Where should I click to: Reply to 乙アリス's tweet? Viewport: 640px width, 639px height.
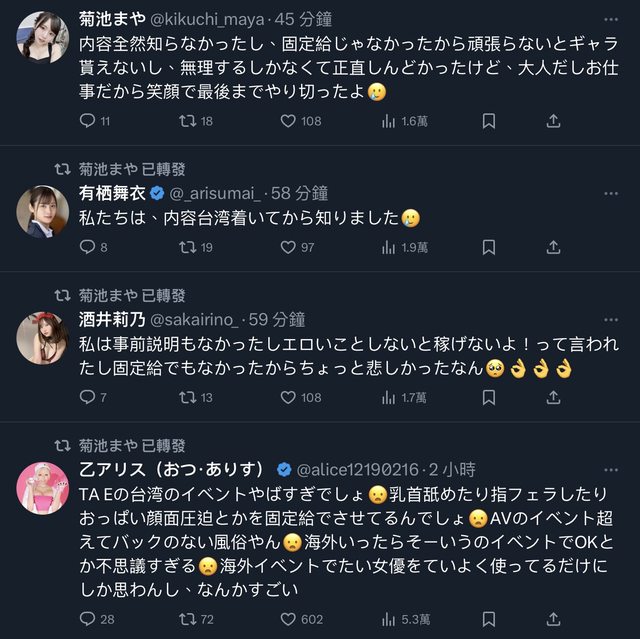click(88, 619)
